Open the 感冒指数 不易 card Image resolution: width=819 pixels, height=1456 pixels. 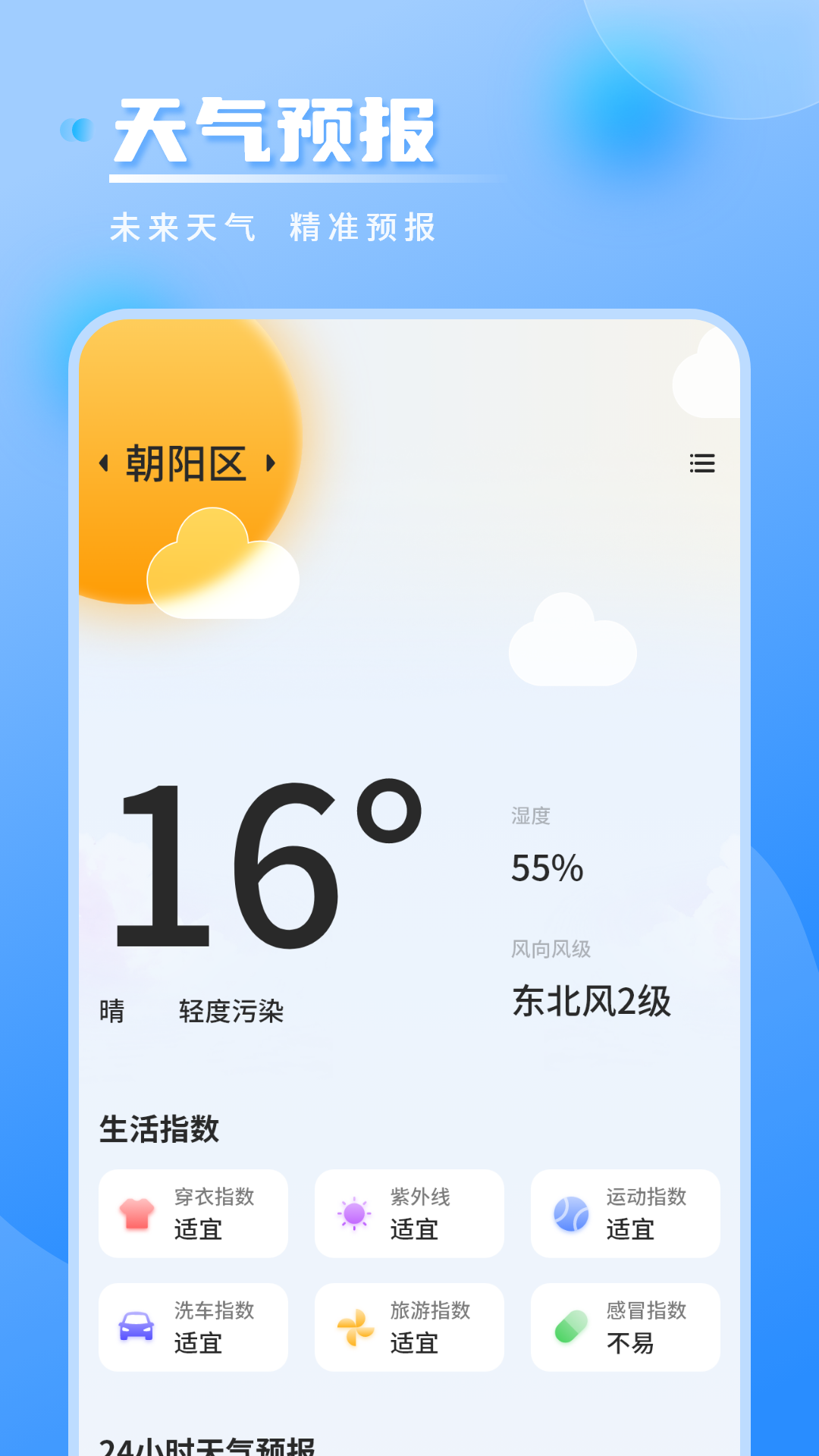tap(626, 1328)
